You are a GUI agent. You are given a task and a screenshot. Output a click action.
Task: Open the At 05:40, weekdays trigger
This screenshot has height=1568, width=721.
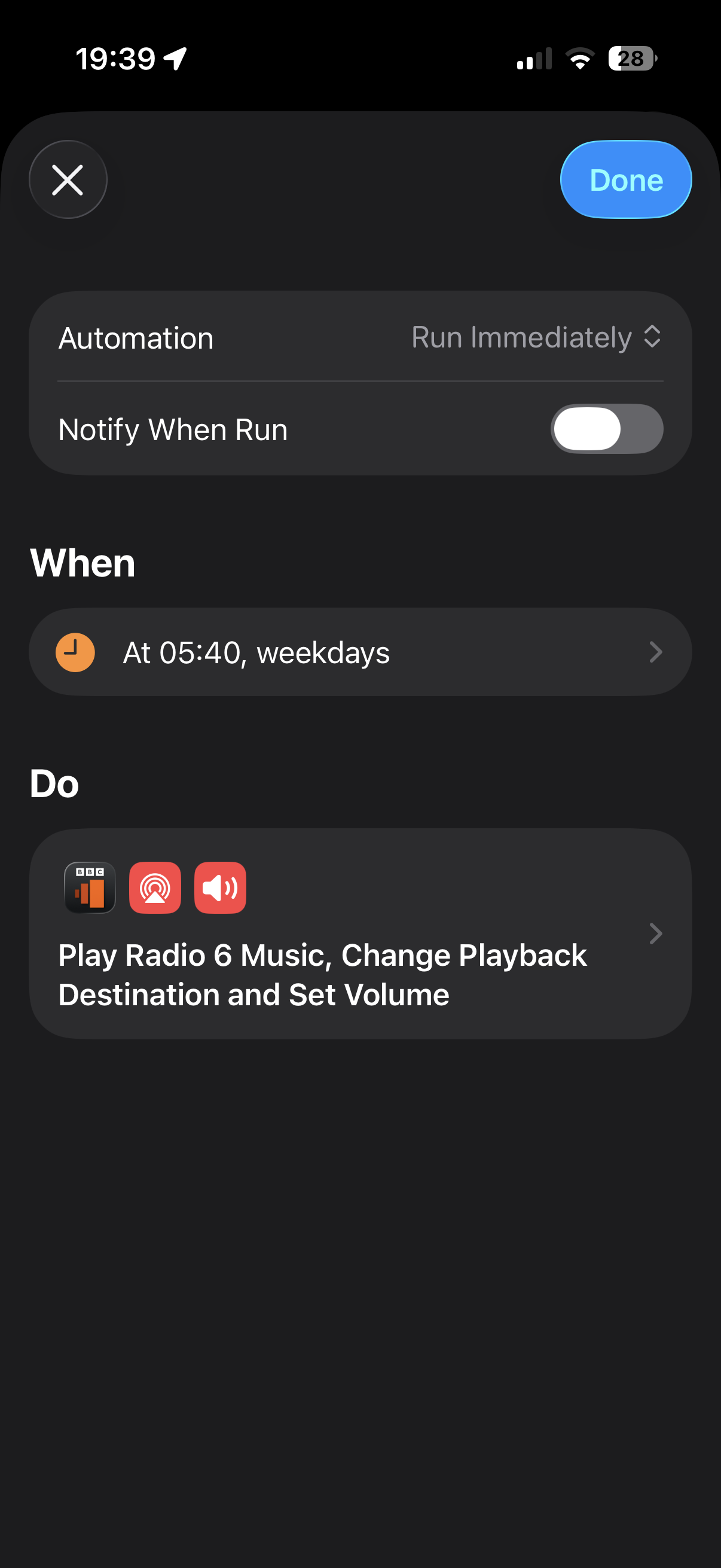[360, 652]
